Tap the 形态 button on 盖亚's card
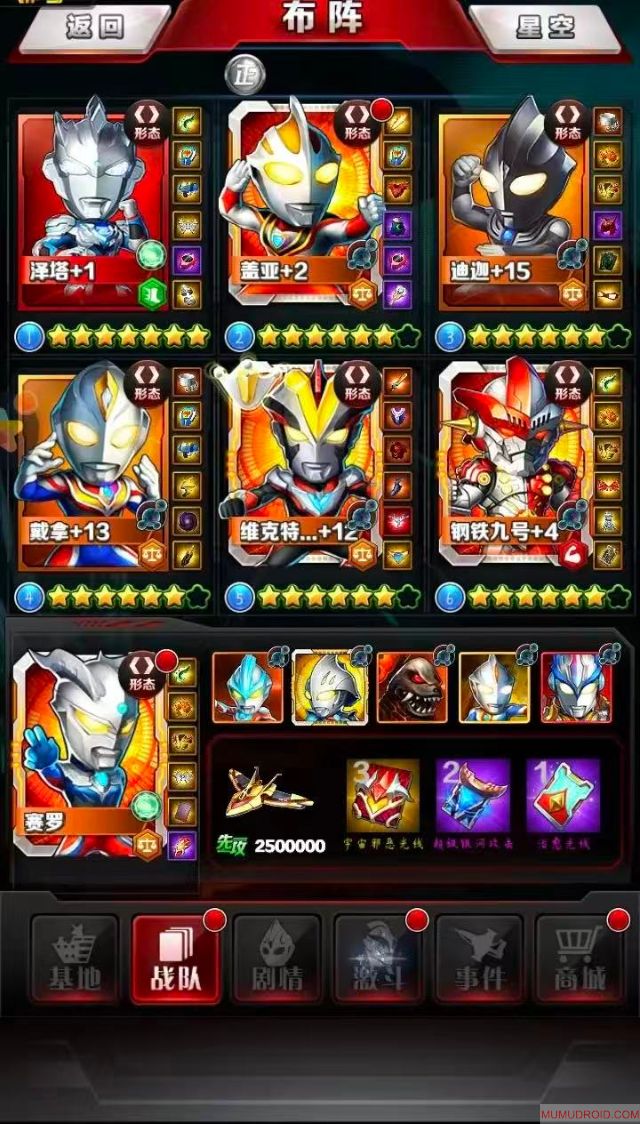Viewport: 640px width, 1124px height. pos(358,123)
